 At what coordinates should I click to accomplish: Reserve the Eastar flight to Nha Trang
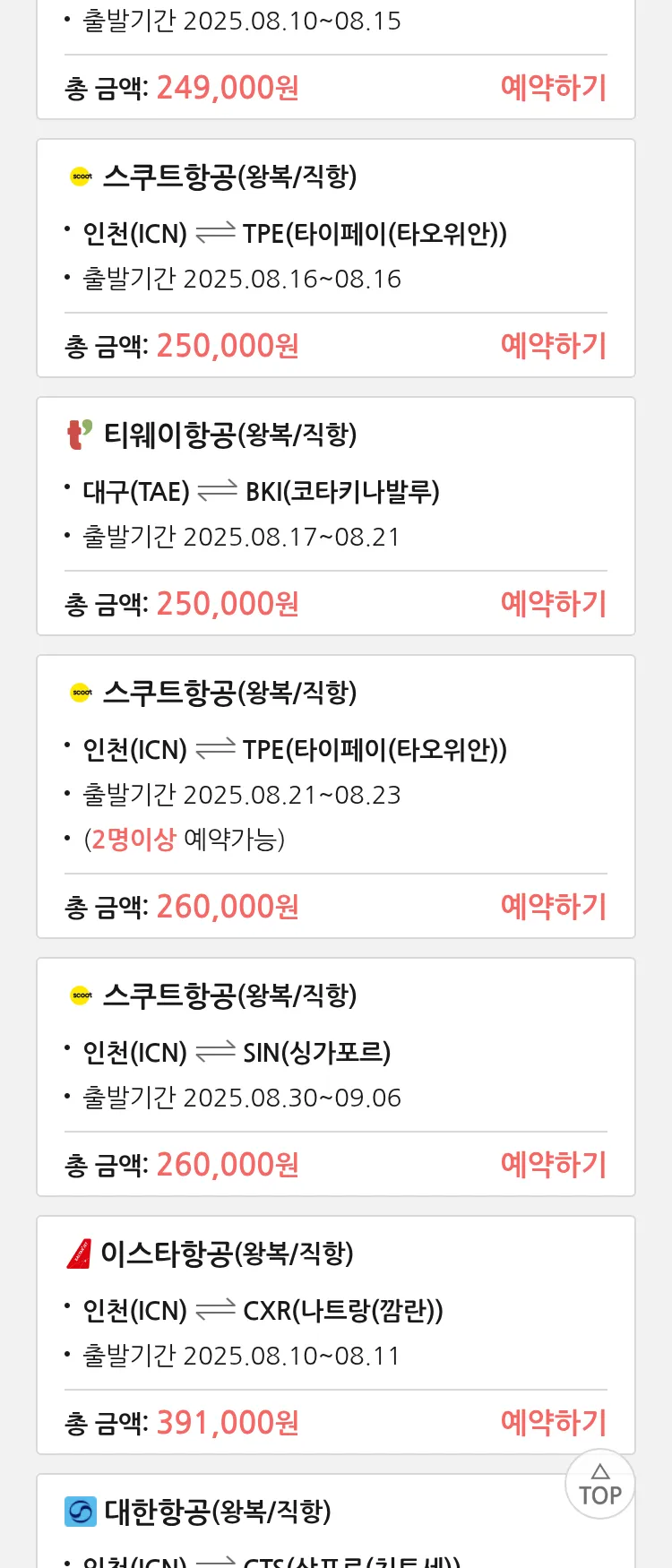point(553,1423)
